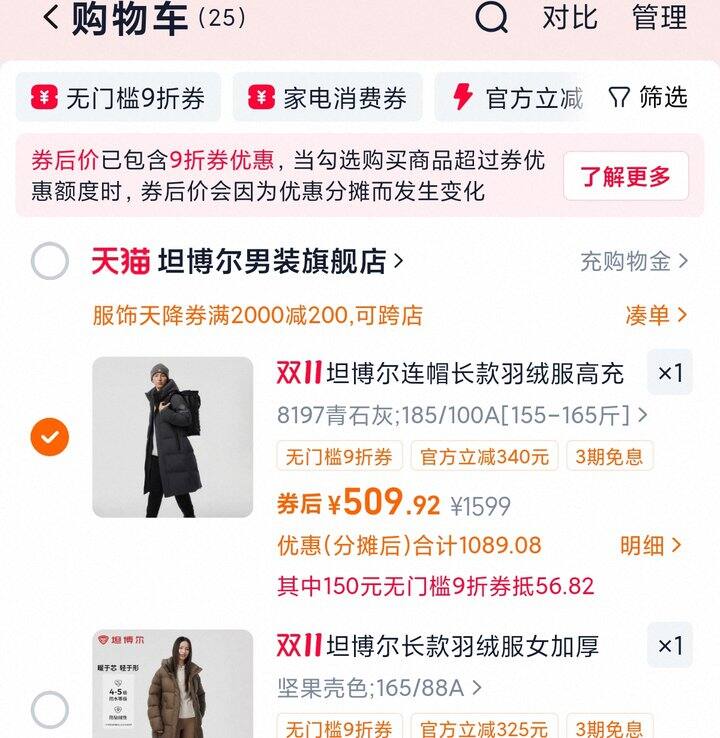The height and width of the screenshot is (738, 720).
Task: Select the 家电消费券 chip
Action: (x=327, y=98)
